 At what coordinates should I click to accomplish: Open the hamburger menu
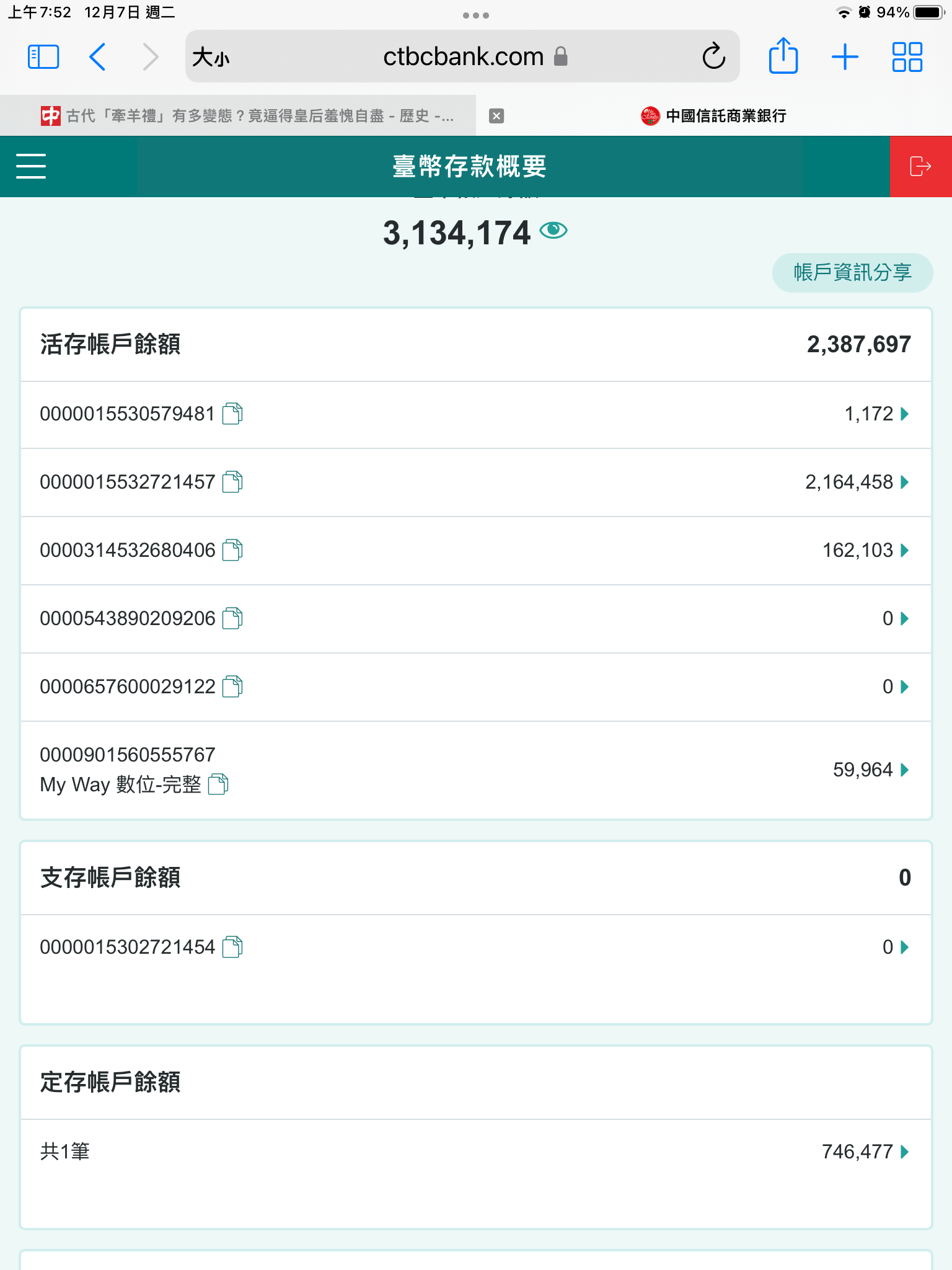pos(31,166)
